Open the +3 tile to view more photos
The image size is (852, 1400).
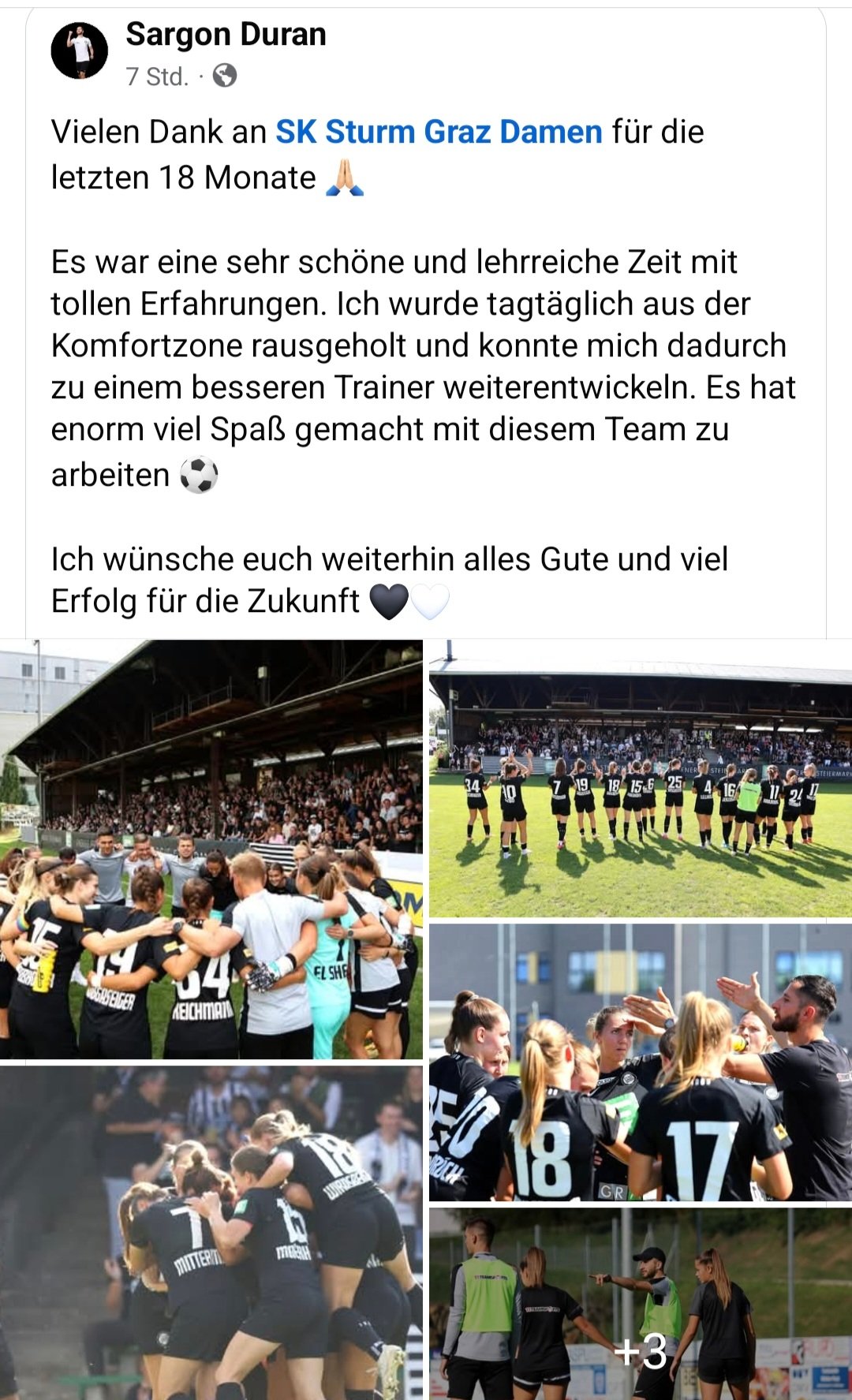[641, 1304]
